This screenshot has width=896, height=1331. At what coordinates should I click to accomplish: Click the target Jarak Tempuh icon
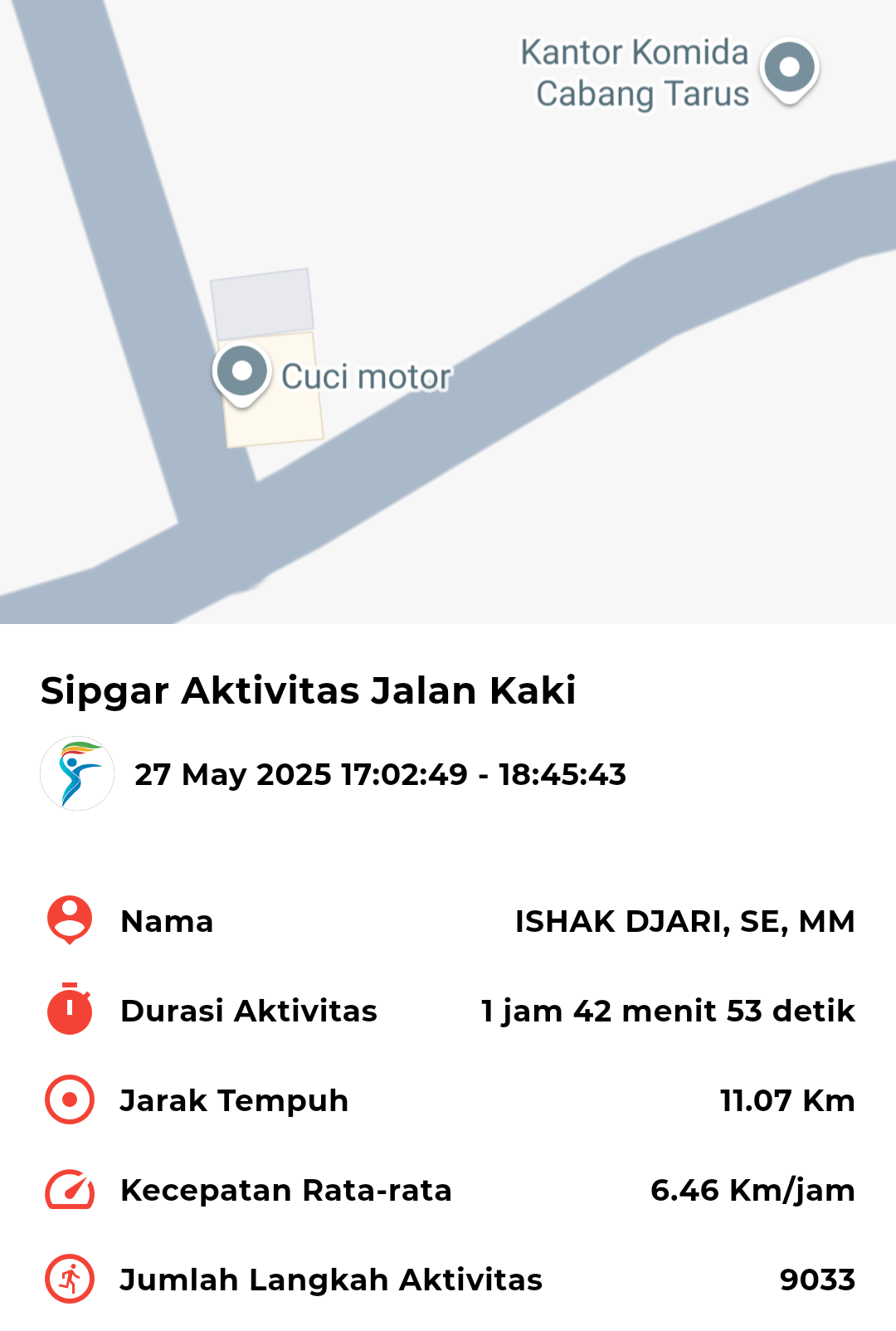(x=68, y=1100)
